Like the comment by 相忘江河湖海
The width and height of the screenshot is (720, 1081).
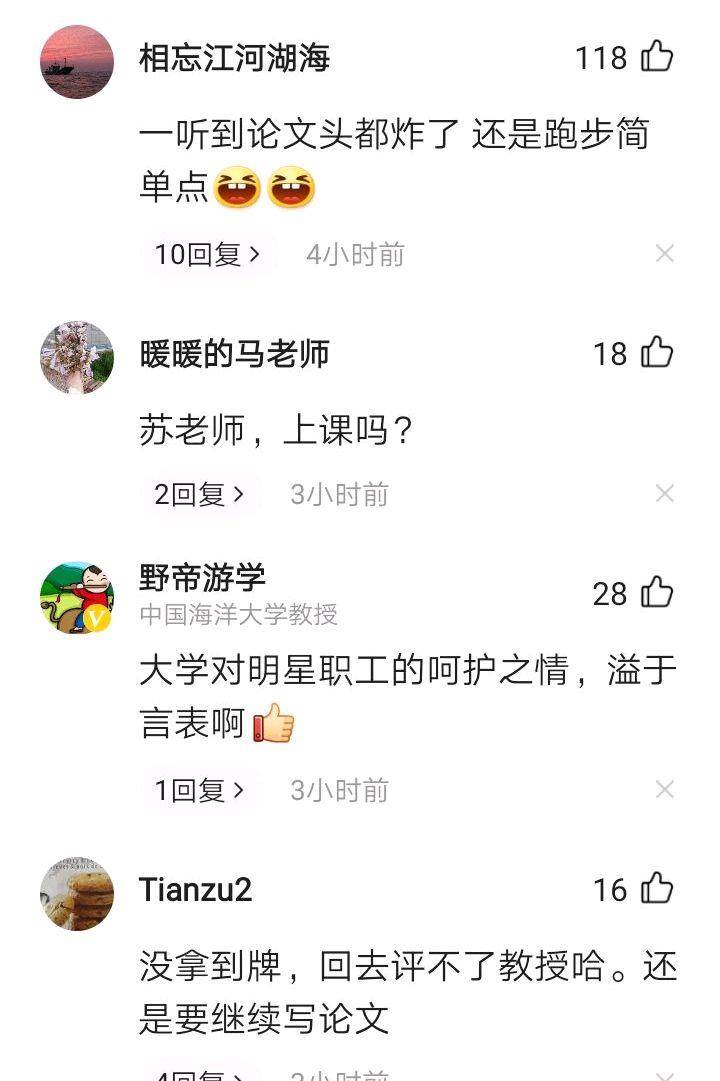pos(657,57)
